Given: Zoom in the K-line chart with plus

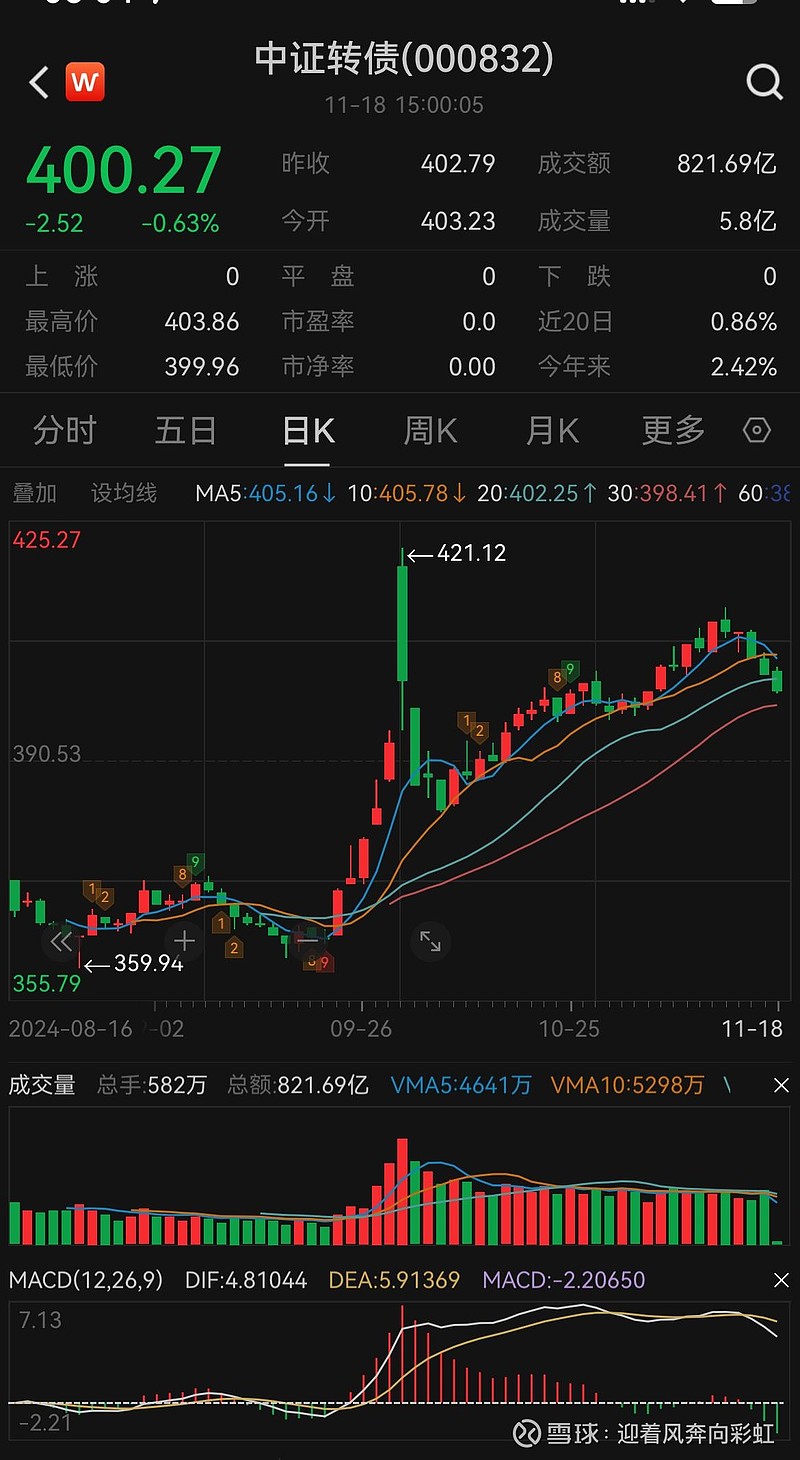Looking at the screenshot, I should point(184,941).
